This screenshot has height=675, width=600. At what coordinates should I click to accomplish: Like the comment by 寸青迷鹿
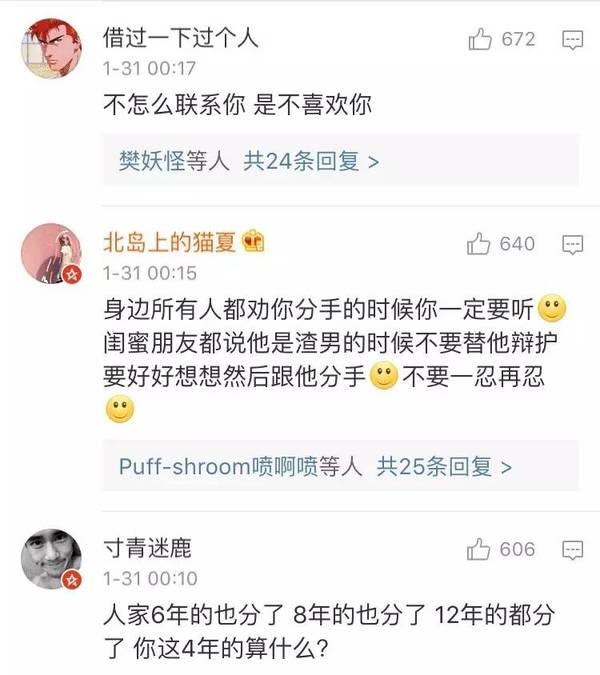coord(481,550)
